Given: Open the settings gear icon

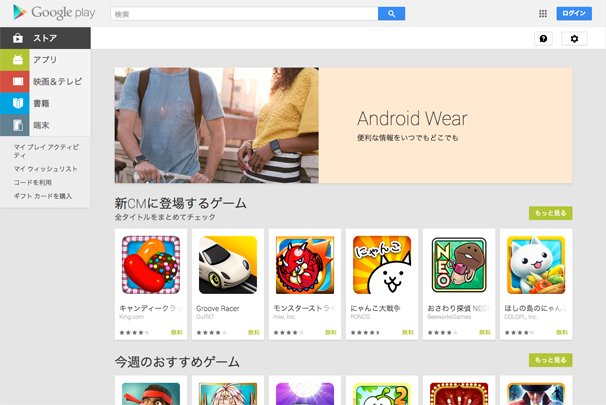Looking at the screenshot, I should (x=574, y=38).
